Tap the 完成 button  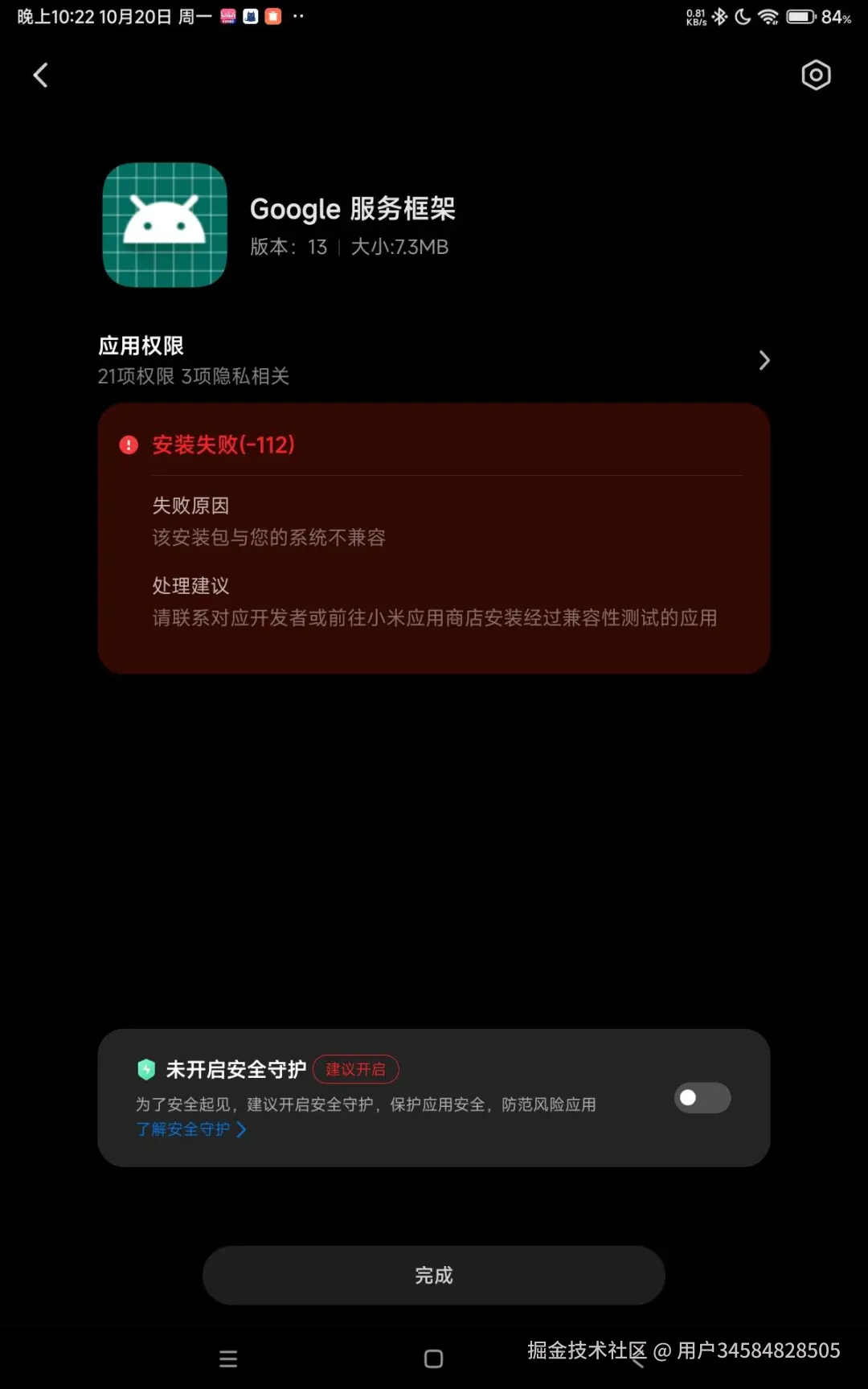(434, 1276)
